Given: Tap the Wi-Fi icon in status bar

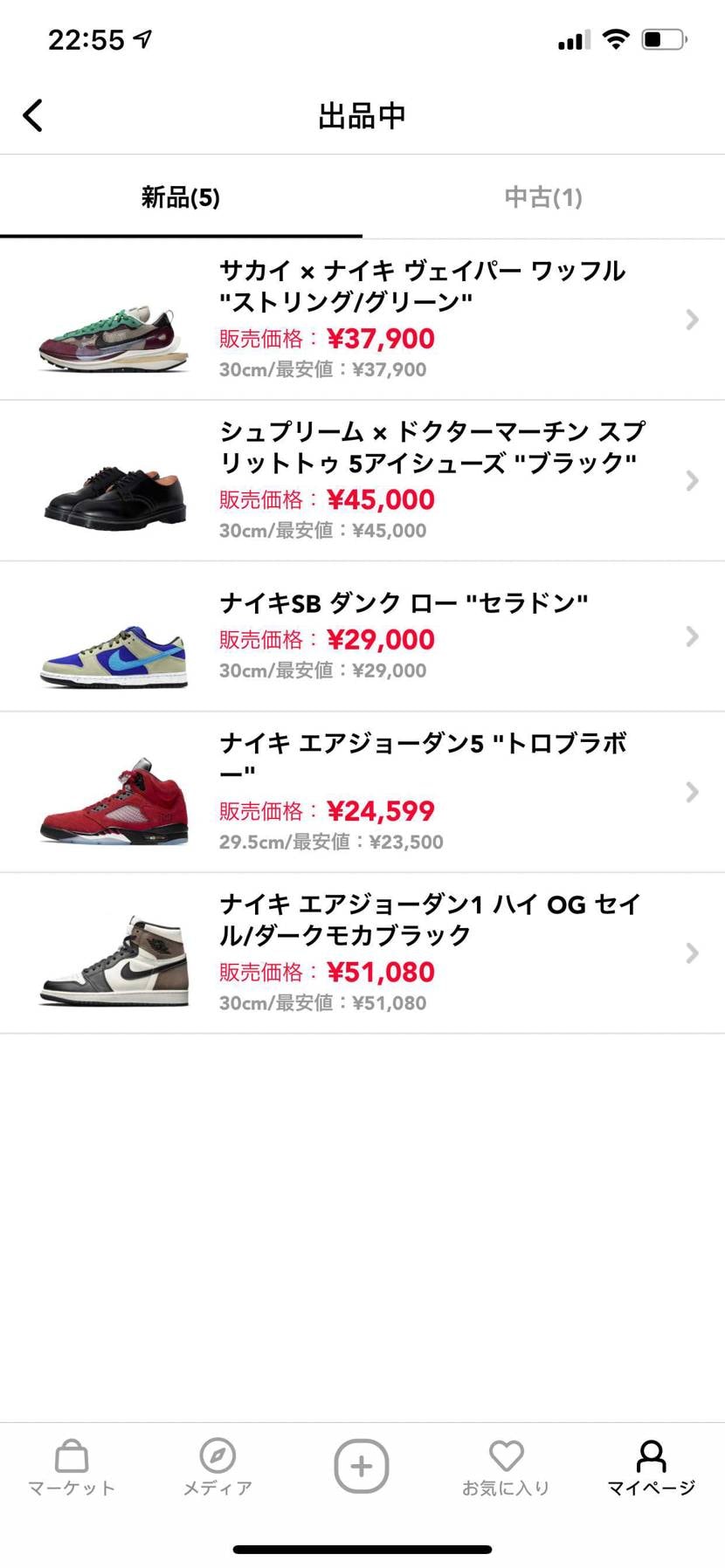Looking at the screenshot, I should coord(617,38).
